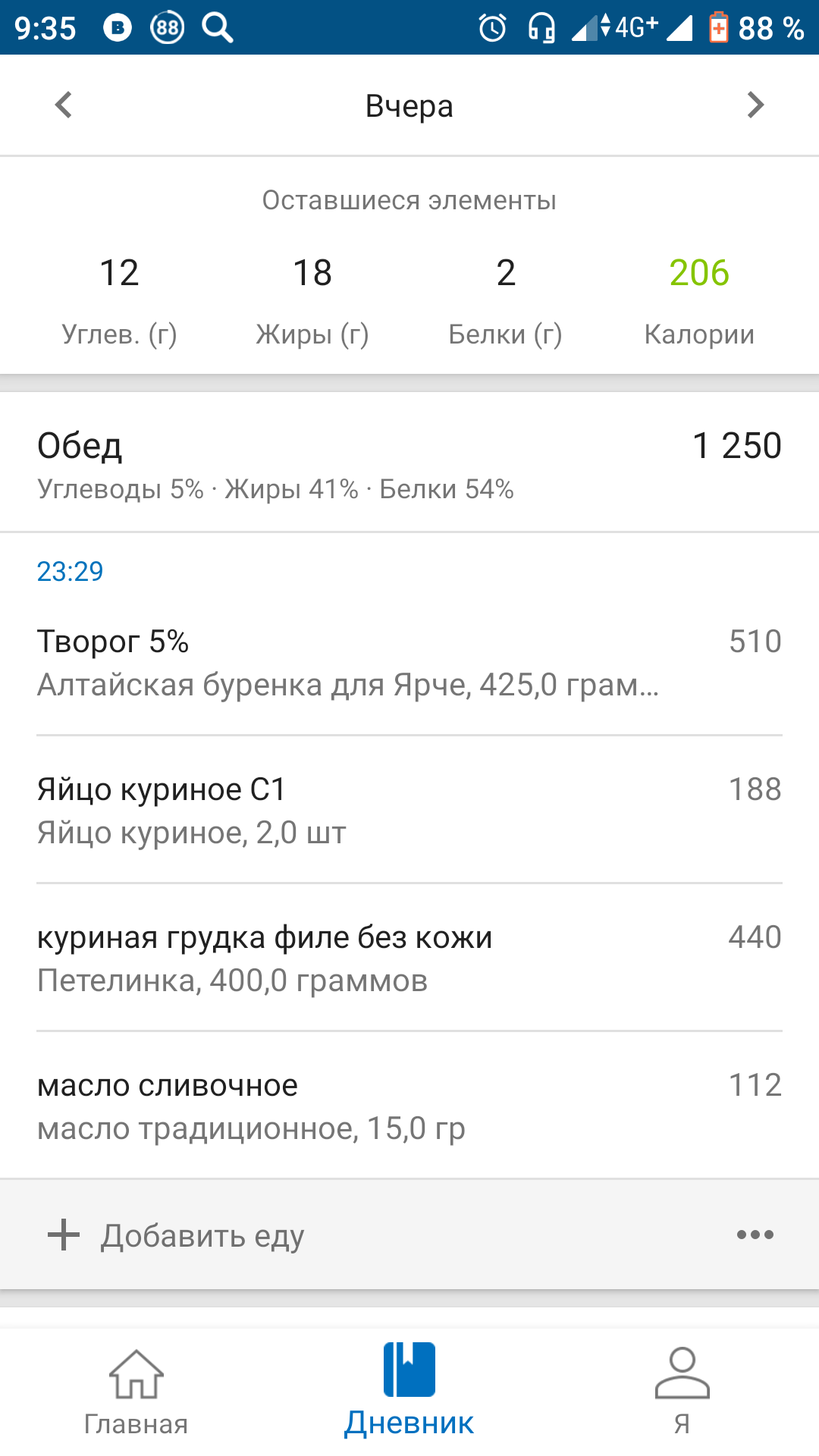Select the Дневник tab
The image size is (819, 1456).
pos(409,1392)
